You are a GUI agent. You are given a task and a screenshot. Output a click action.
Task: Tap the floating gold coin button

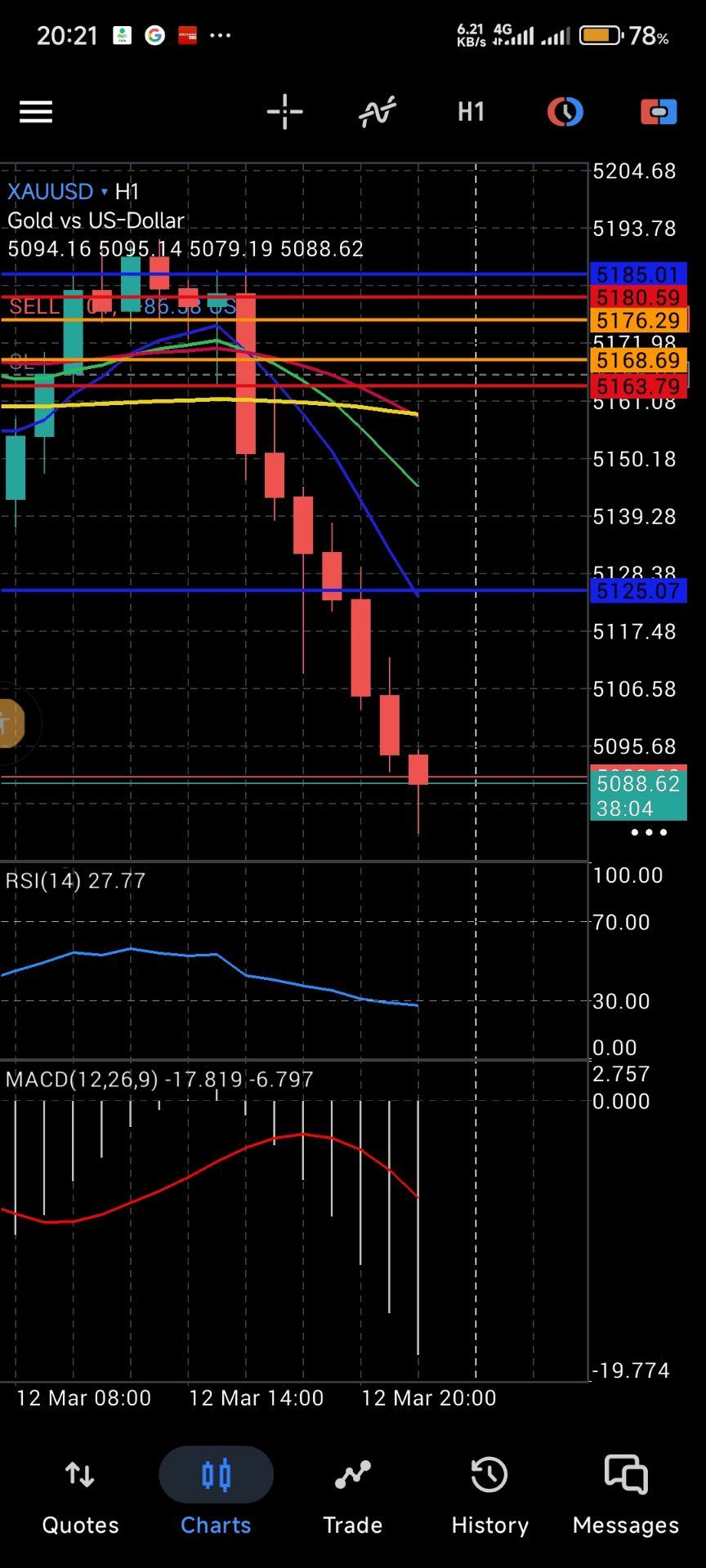(10, 723)
